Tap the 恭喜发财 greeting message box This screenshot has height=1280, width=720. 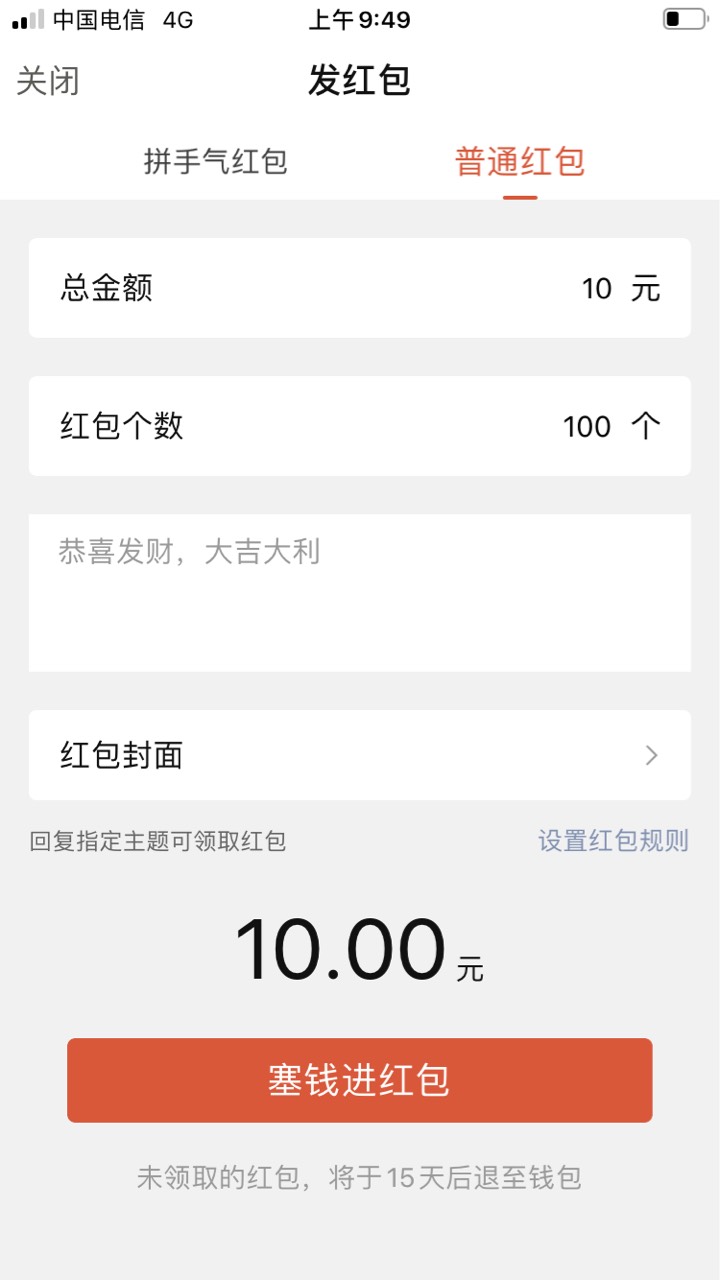360,593
